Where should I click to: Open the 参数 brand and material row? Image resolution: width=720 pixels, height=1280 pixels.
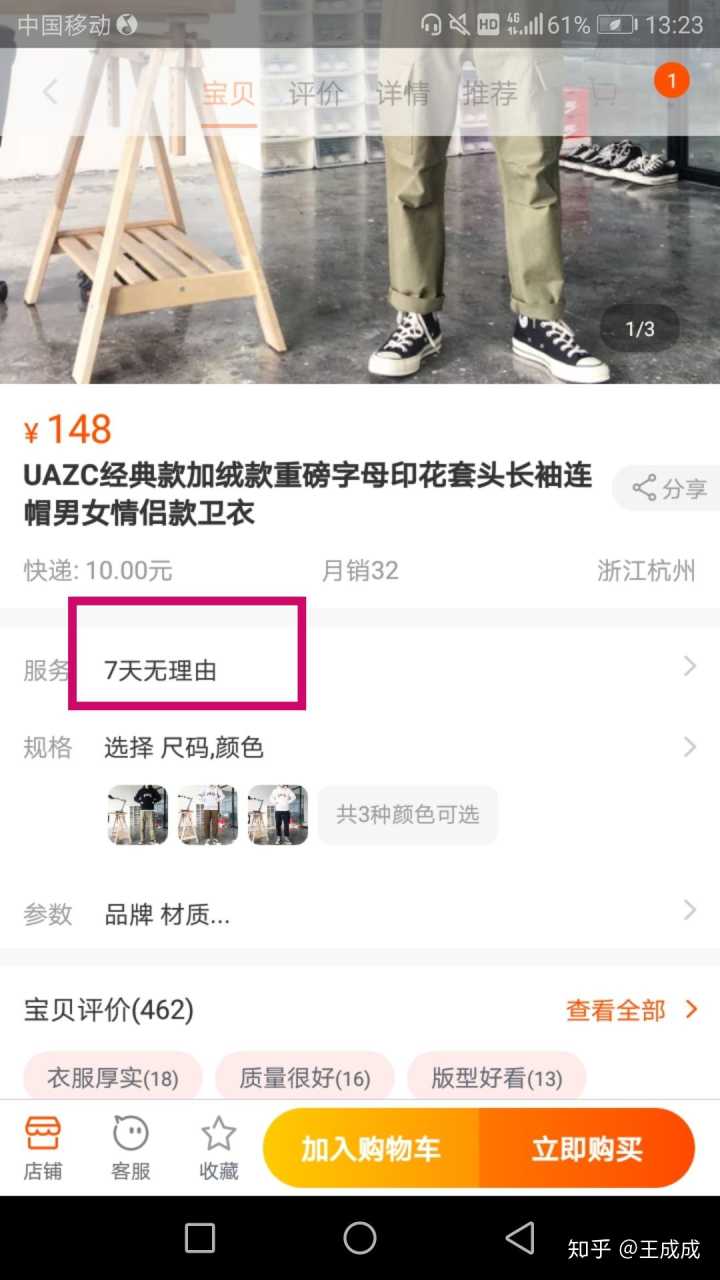[x=360, y=913]
